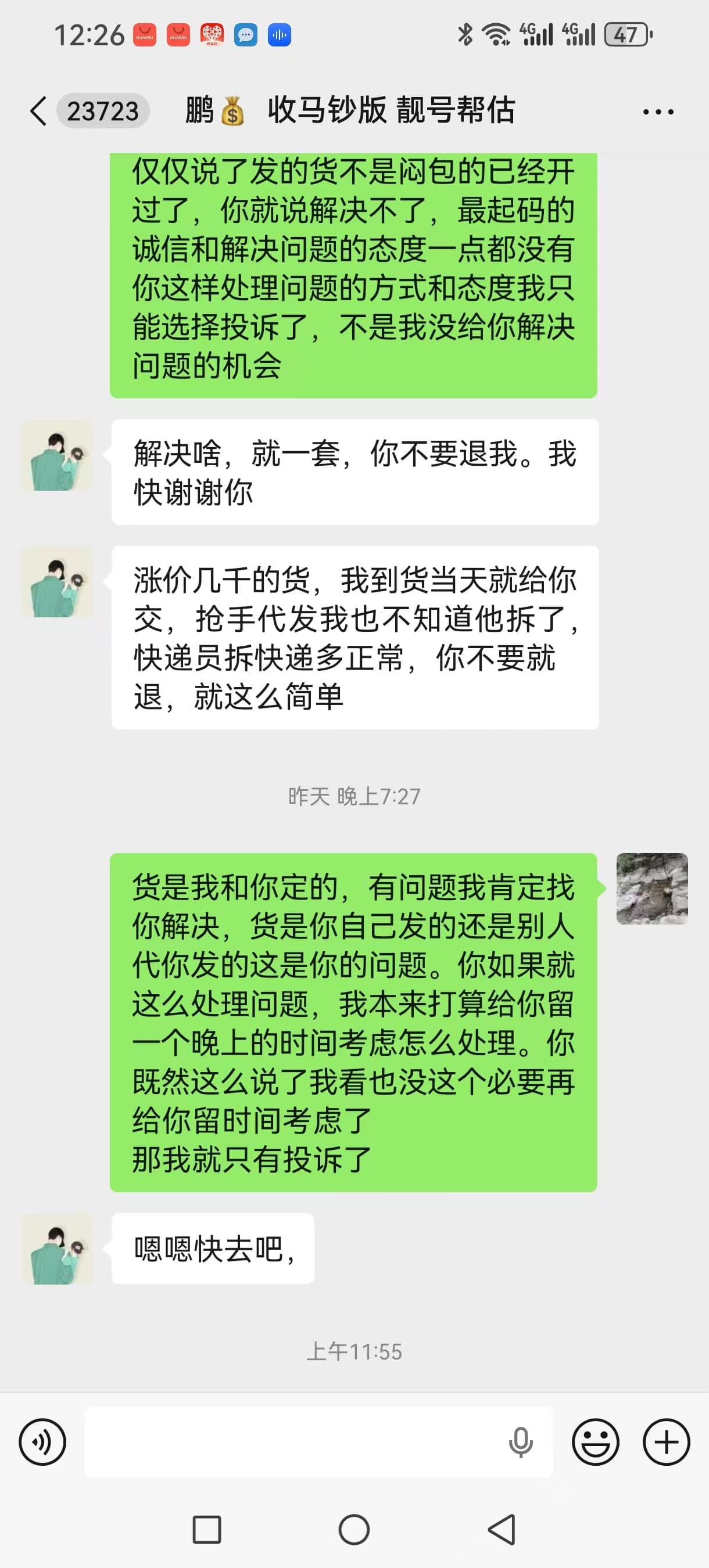This screenshot has height=1568, width=709.
Task: Open contact's avatar beside "涨价几千的货"
Action: pos(56,582)
